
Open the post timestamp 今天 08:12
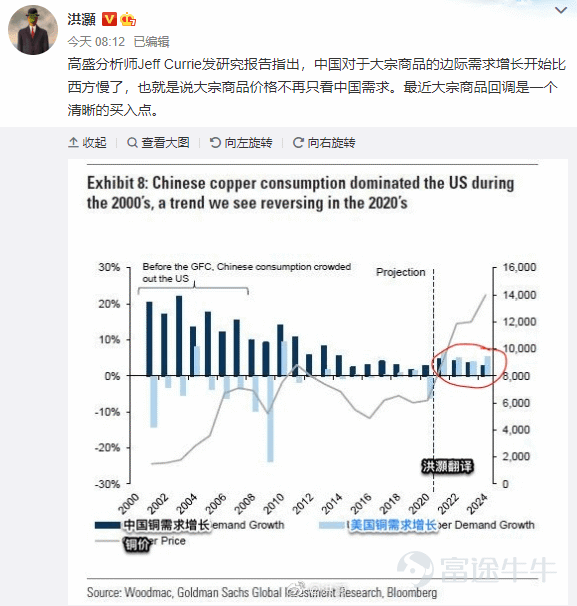96,42
